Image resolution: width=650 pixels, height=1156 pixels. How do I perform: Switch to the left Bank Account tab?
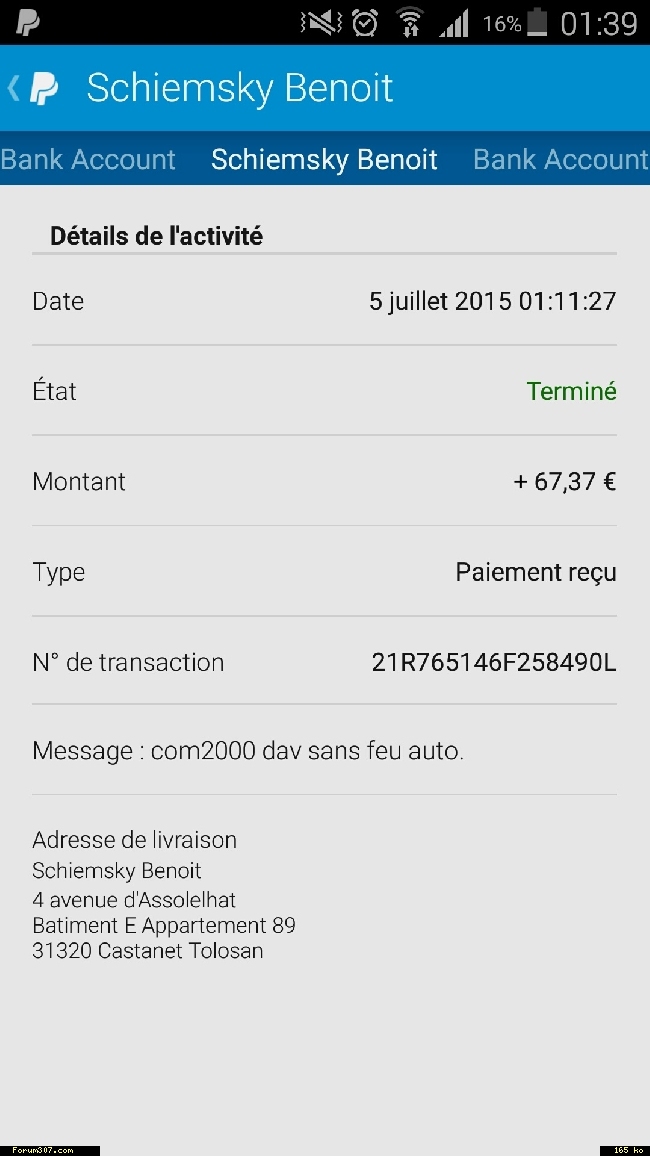point(88,159)
